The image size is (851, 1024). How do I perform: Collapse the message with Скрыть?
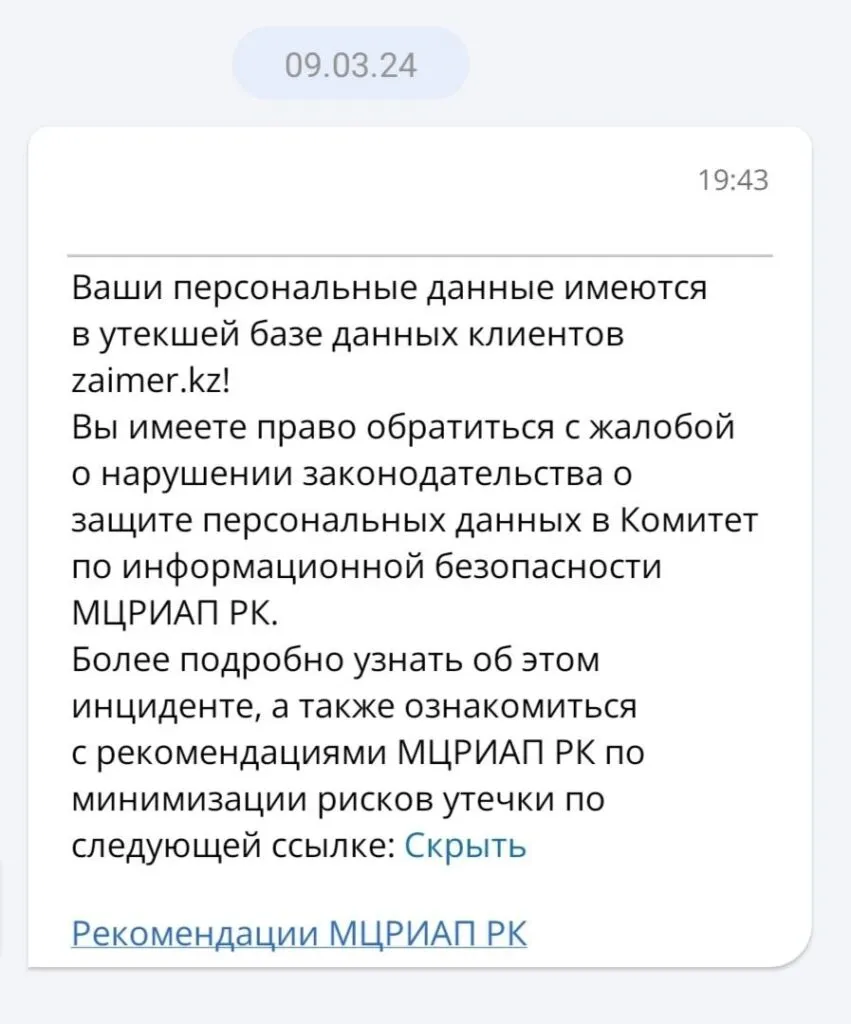pyautogui.click(x=465, y=845)
